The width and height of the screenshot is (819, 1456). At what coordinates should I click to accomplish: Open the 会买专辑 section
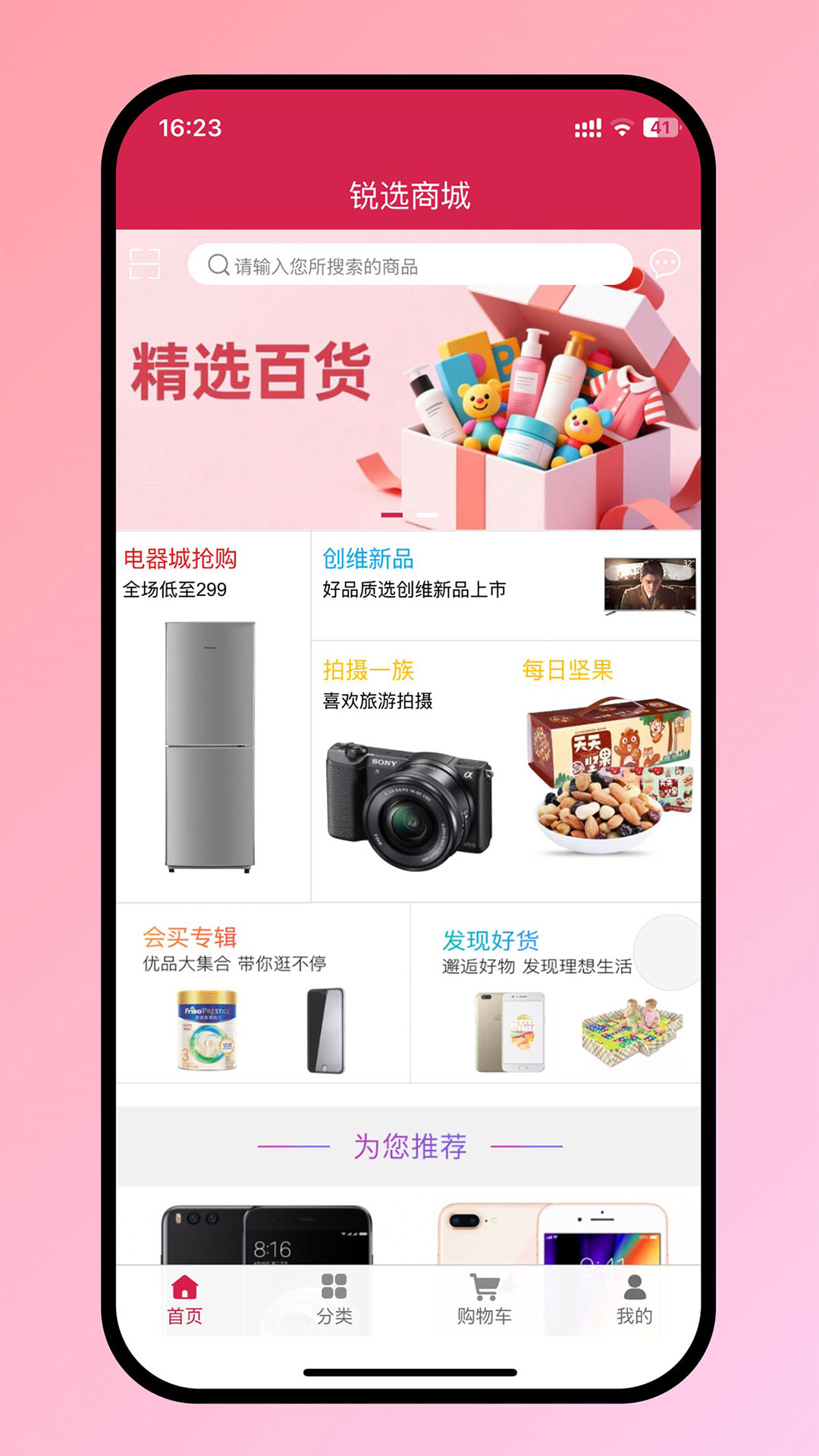tap(263, 993)
